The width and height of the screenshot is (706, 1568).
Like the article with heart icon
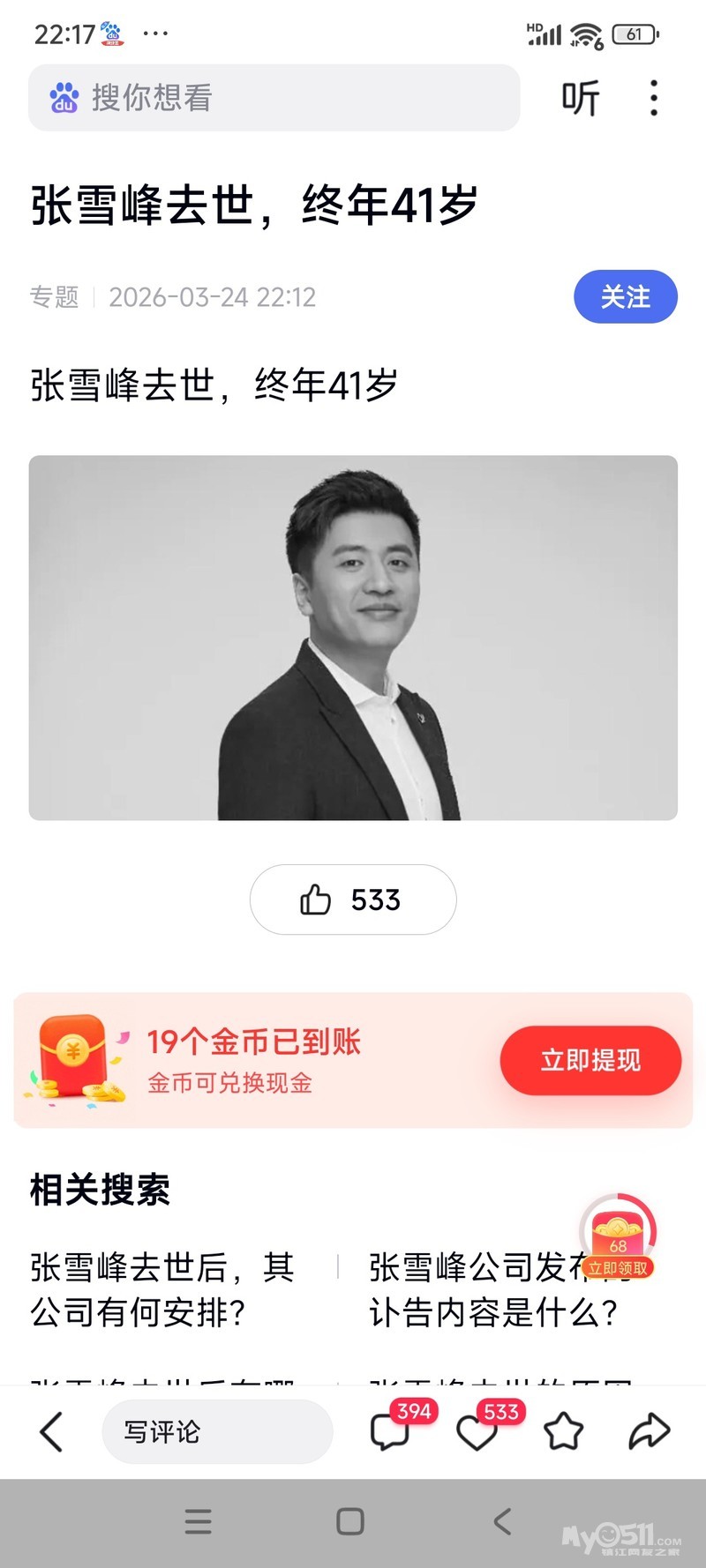(x=477, y=1432)
